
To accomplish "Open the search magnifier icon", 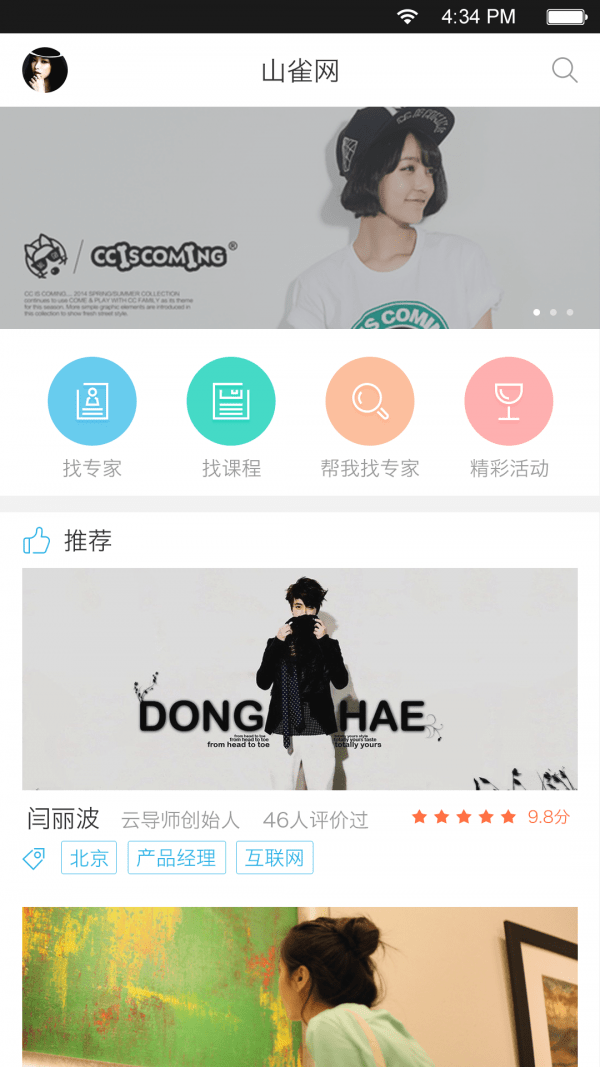I will 565,70.
